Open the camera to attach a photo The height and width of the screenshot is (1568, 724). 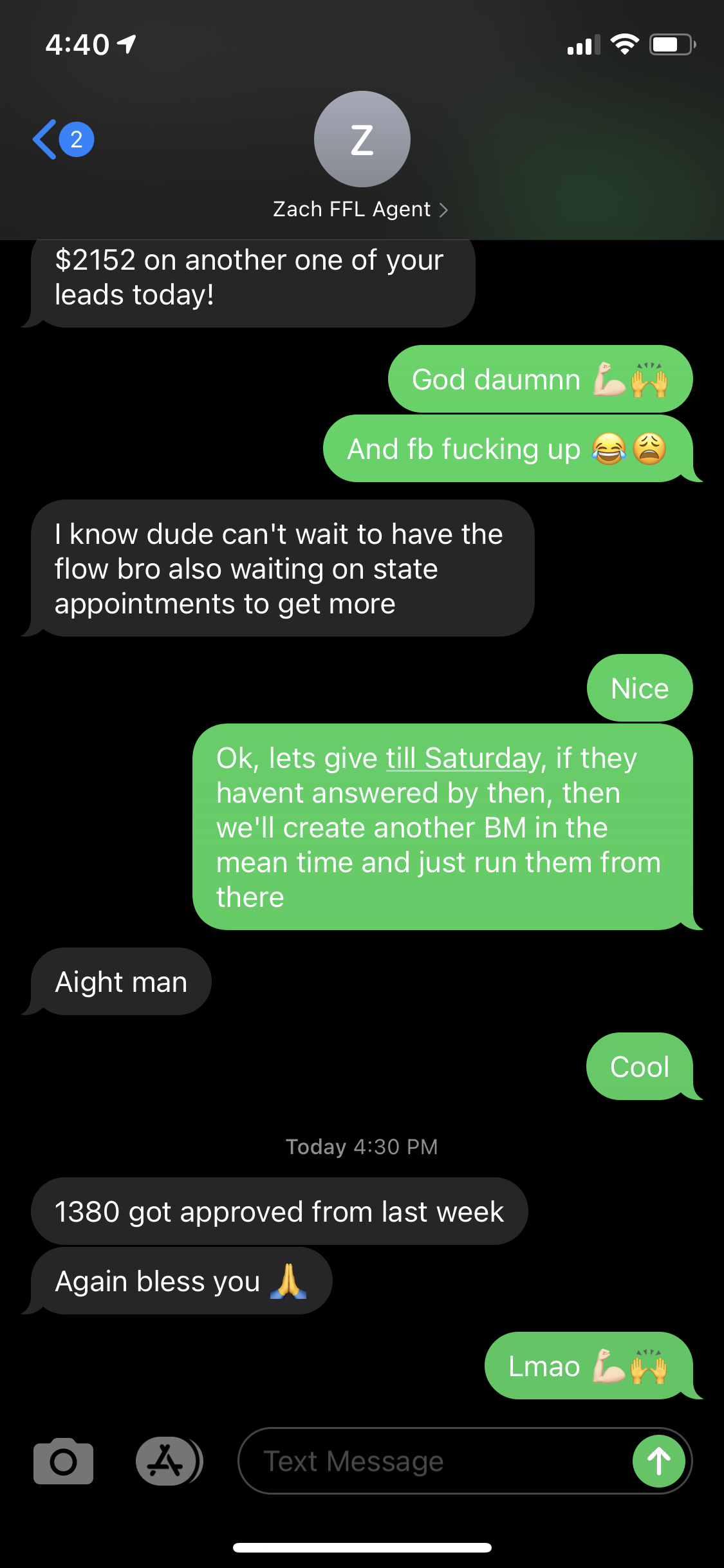(63, 1461)
